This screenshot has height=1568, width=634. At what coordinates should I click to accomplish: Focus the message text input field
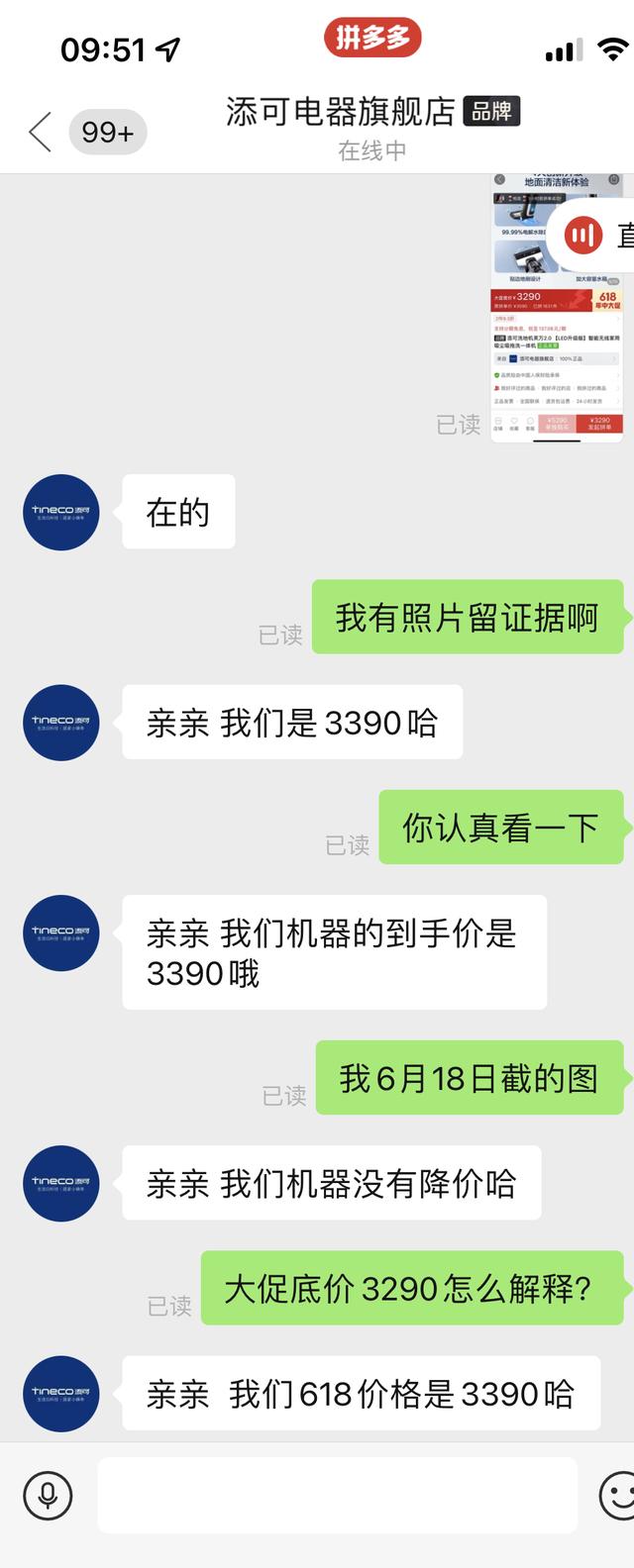337,1495
